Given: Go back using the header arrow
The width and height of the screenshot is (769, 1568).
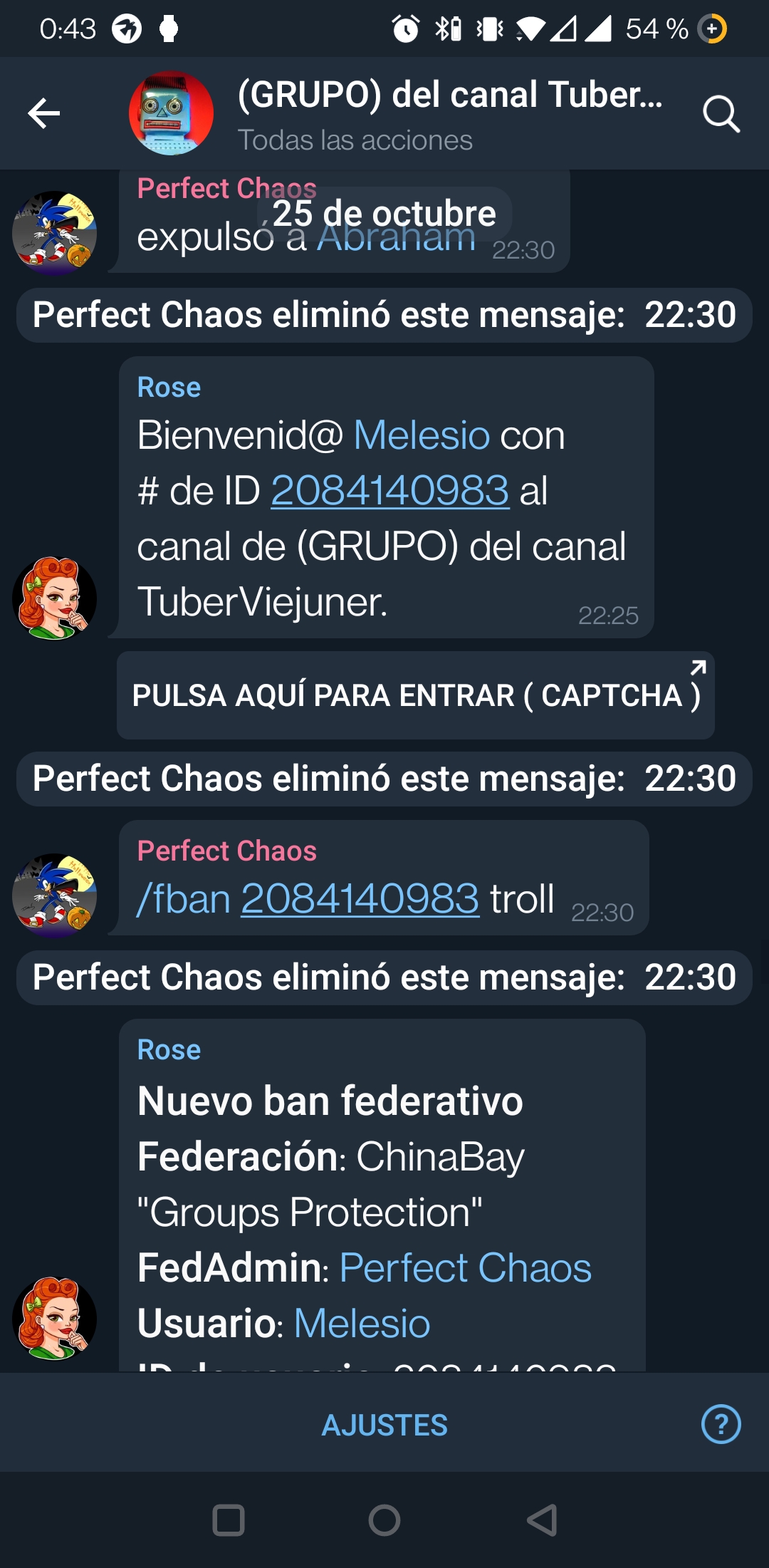Looking at the screenshot, I should (x=43, y=113).
